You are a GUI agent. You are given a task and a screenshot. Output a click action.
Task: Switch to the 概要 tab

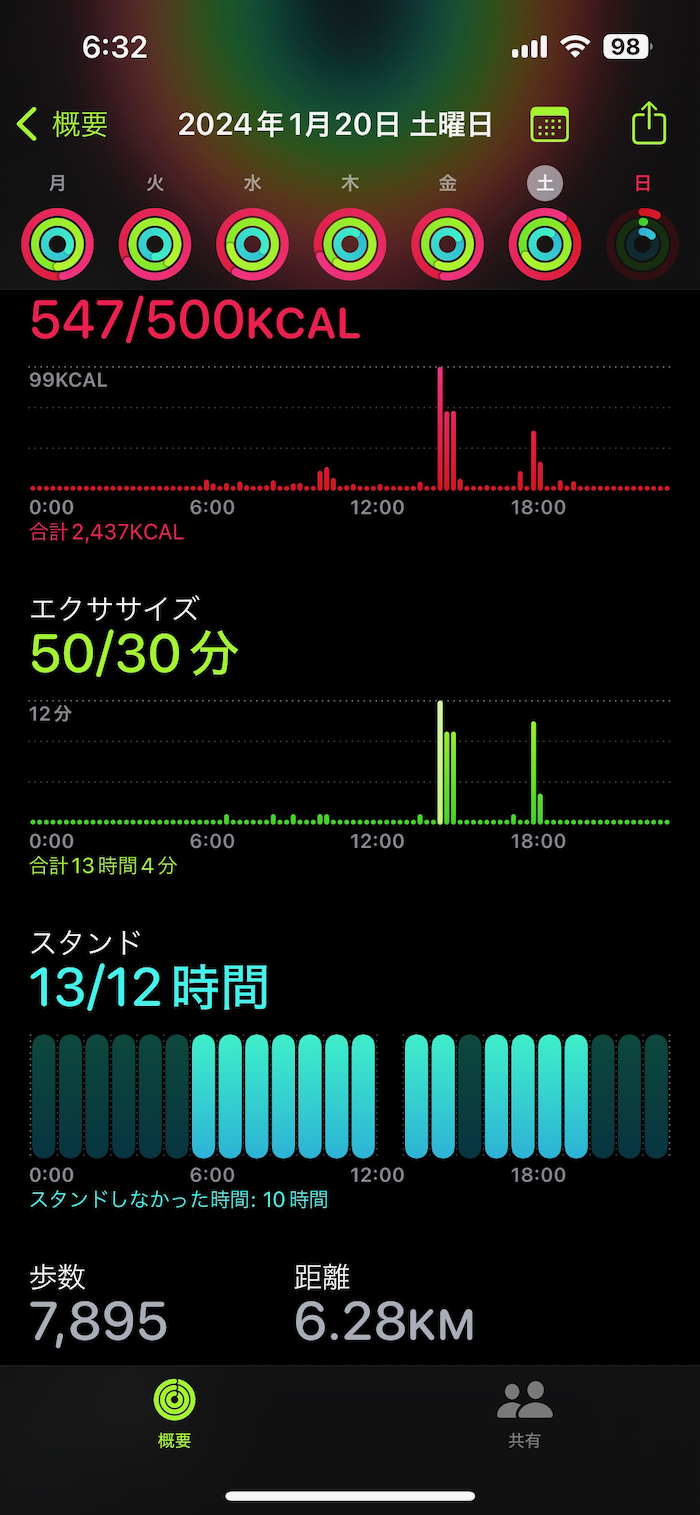175,1412
